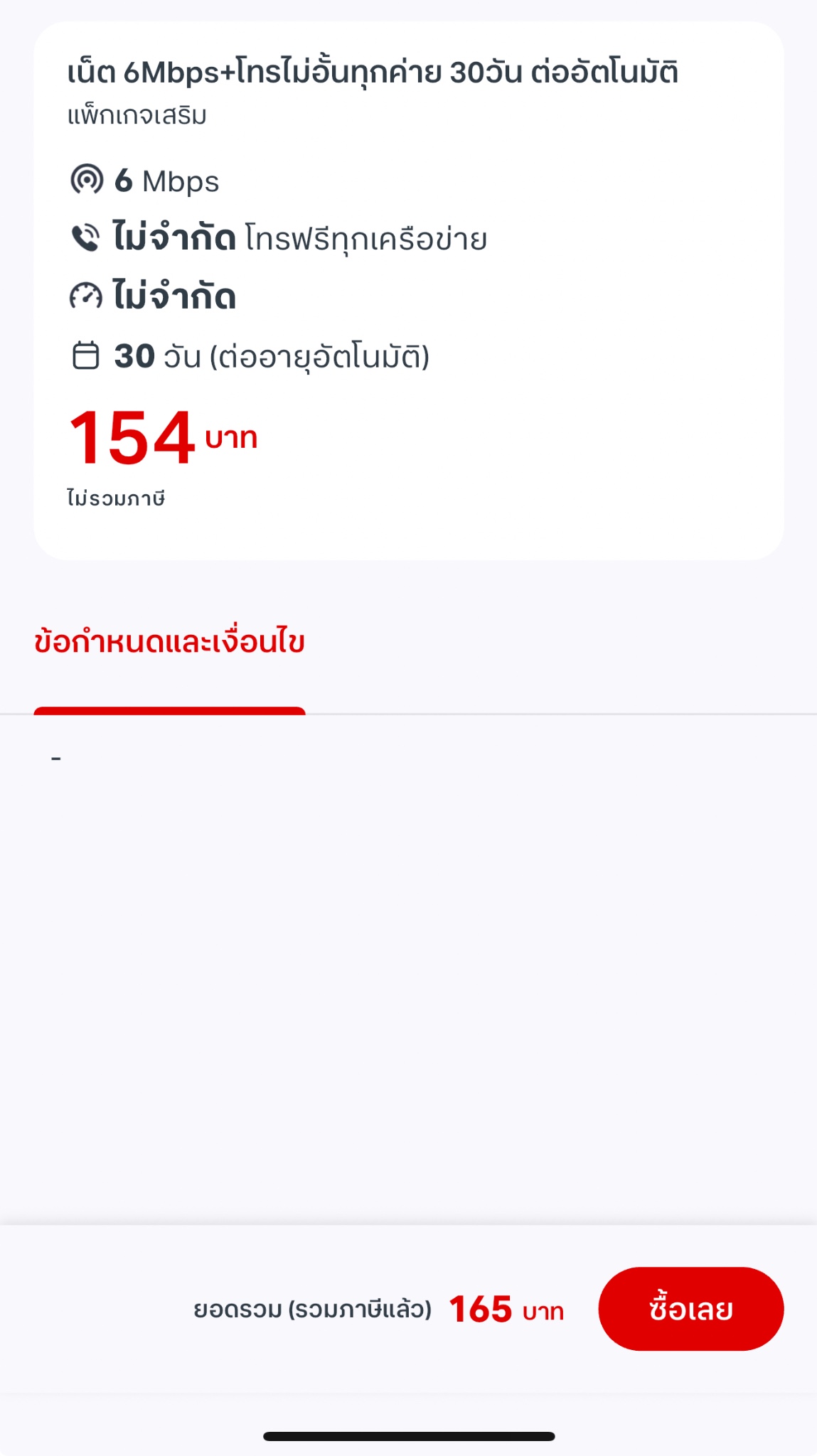The width and height of the screenshot is (817, 1456).
Task: Tap the ซื้อเลย buy now button
Action: tap(690, 1309)
